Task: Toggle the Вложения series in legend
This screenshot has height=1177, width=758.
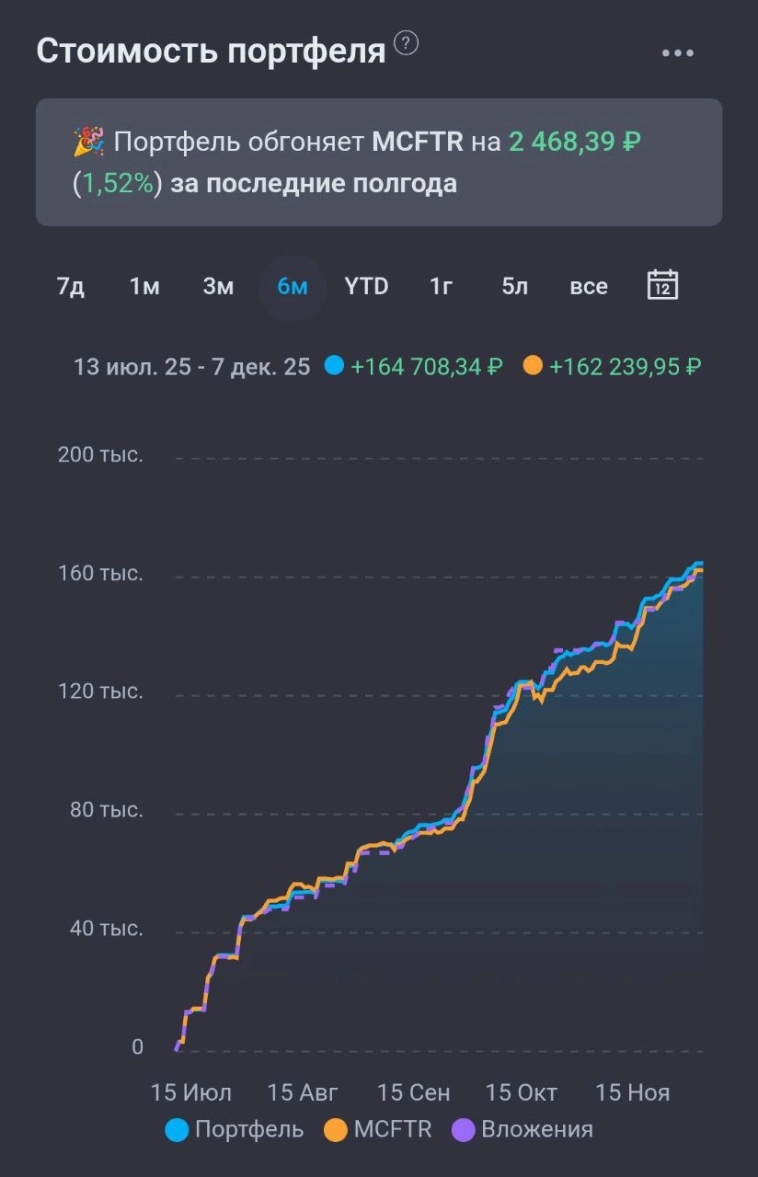Action: tap(523, 1130)
